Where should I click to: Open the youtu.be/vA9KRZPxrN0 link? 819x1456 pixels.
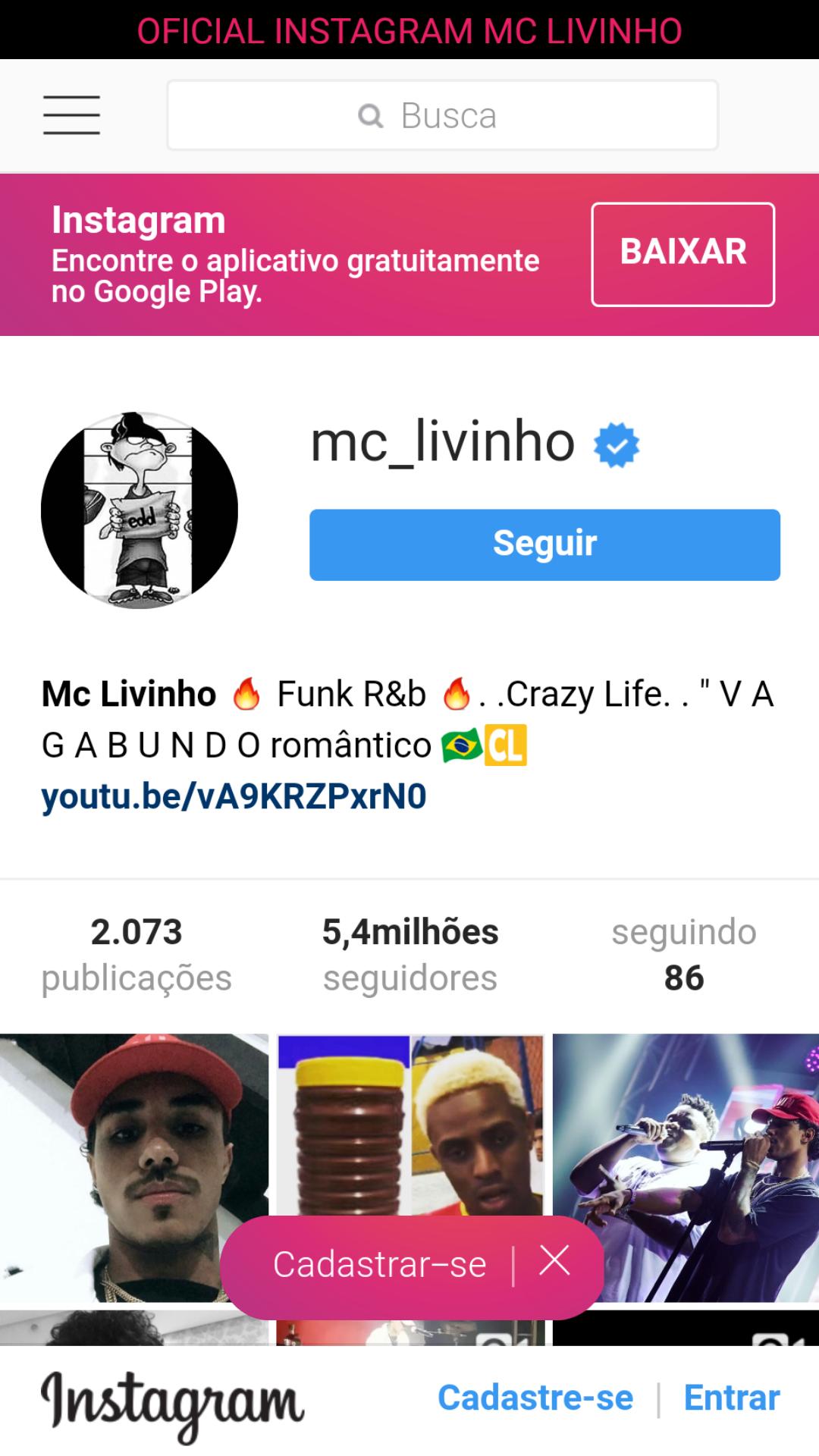point(234,796)
